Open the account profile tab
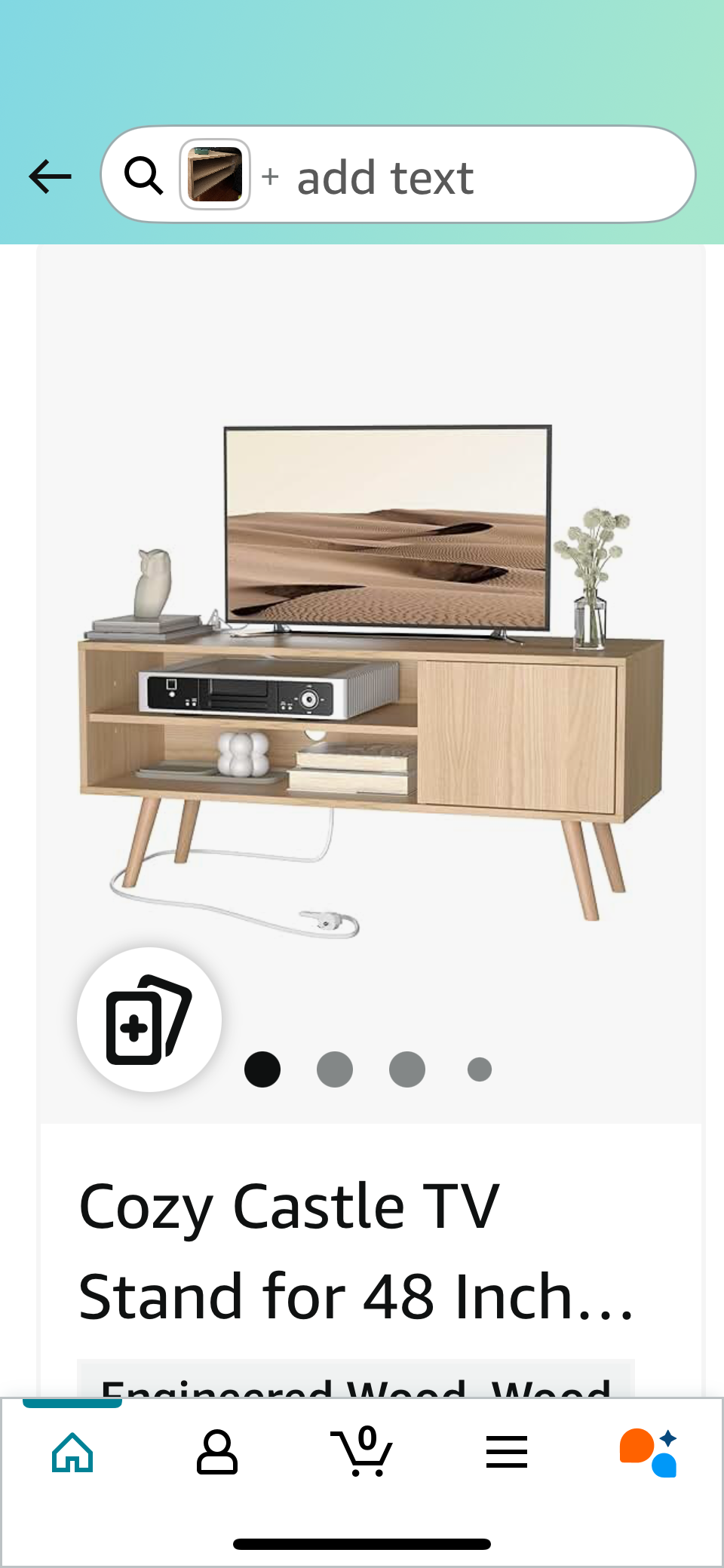 pos(217,1452)
